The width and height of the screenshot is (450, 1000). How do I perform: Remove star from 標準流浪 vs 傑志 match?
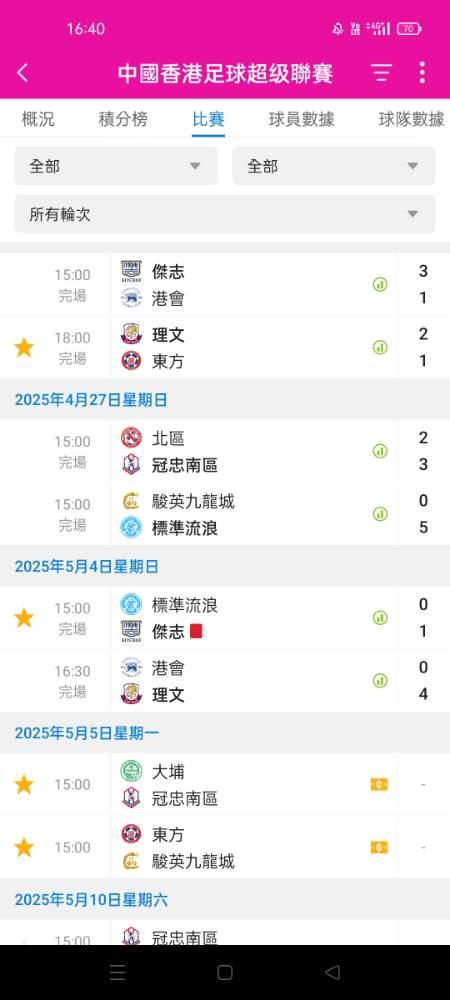pyautogui.click(x=24, y=618)
